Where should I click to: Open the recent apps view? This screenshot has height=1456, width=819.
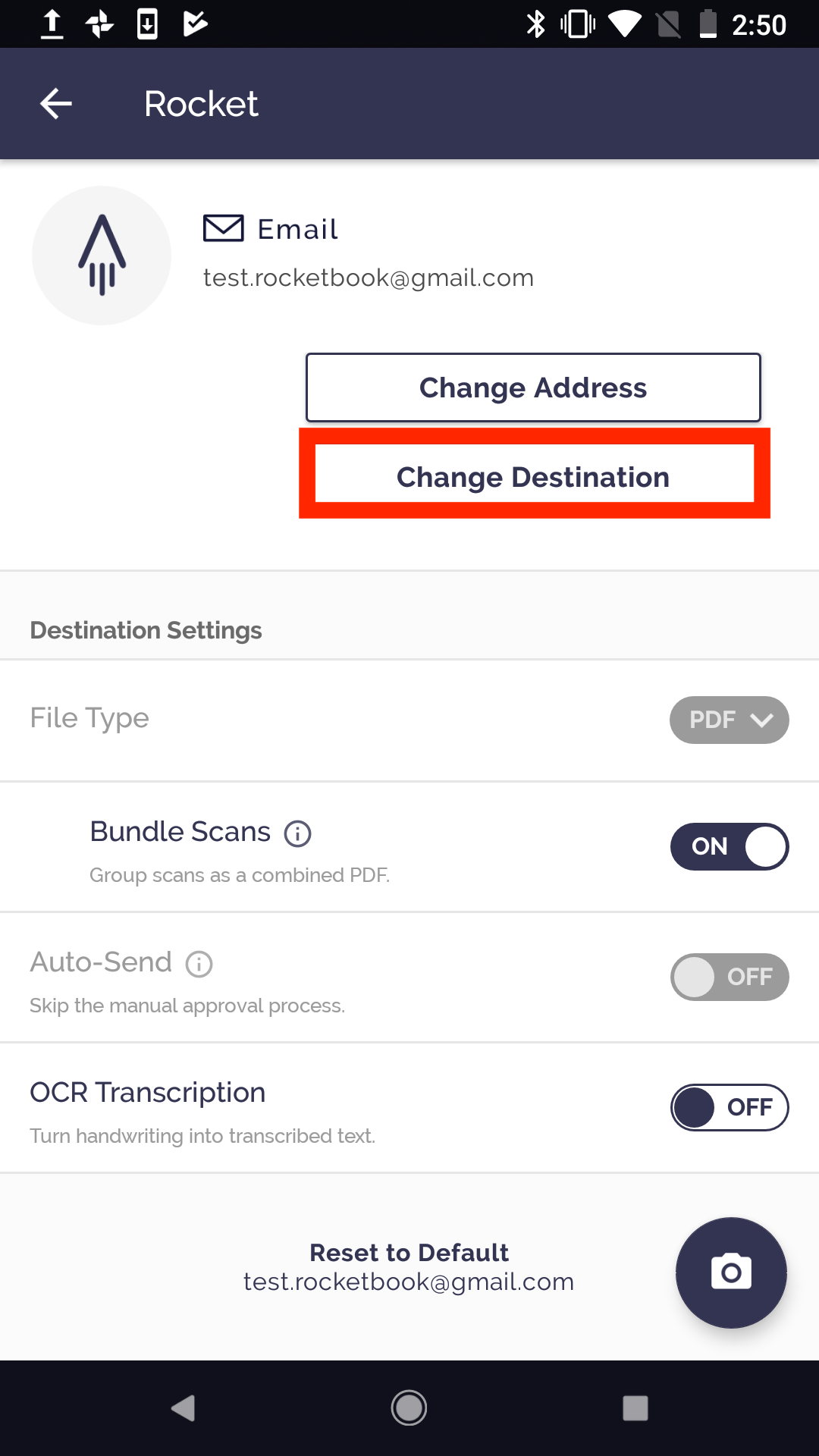pos(635,1408)
